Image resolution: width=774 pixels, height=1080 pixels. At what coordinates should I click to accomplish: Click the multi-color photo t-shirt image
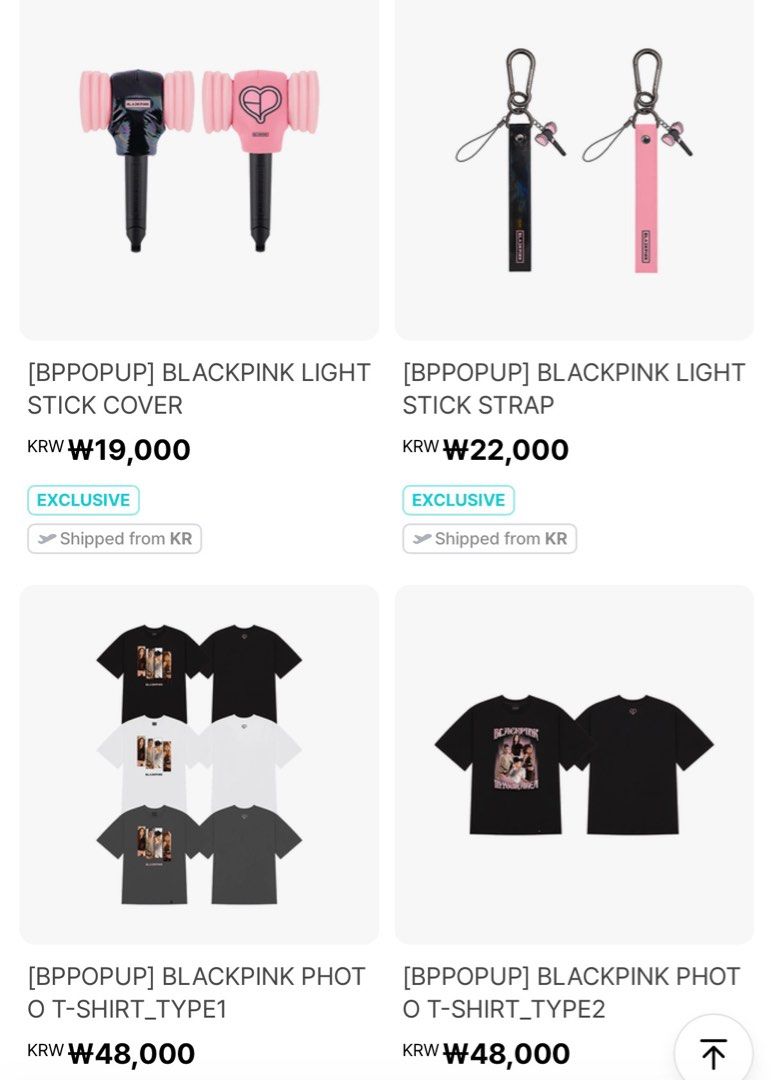click(199, 763)
